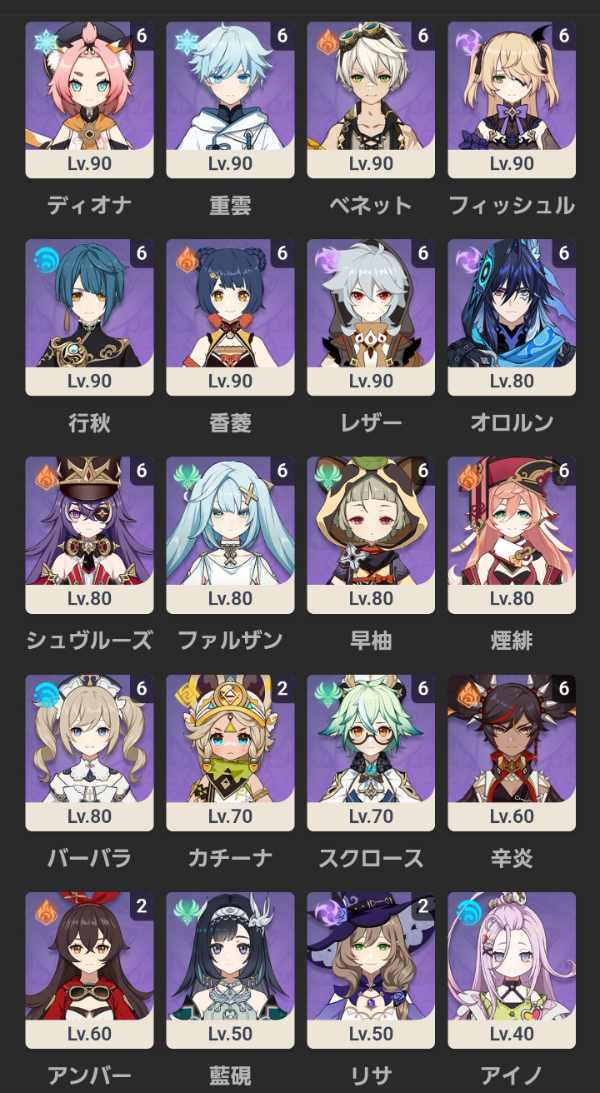View バーバラ character card
This screenshot has height=1093, width=600.
click(x=89, y=752)
